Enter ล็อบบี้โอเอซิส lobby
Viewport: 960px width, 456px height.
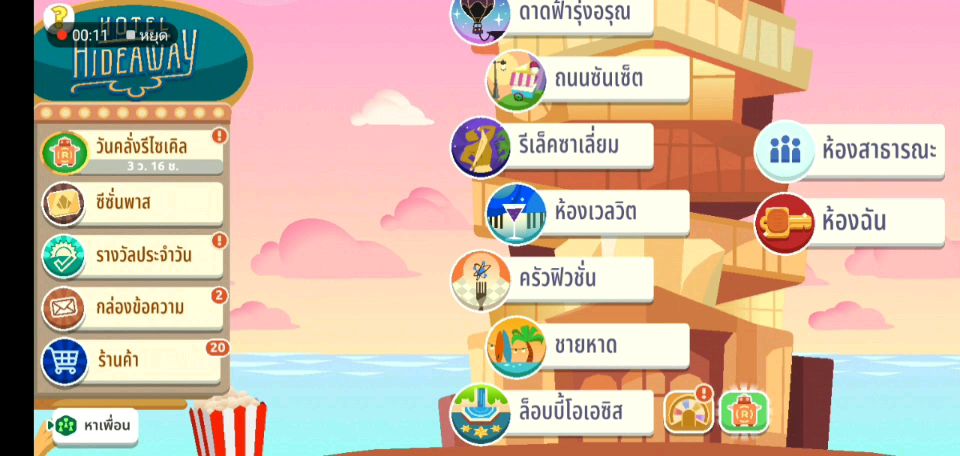555,412
